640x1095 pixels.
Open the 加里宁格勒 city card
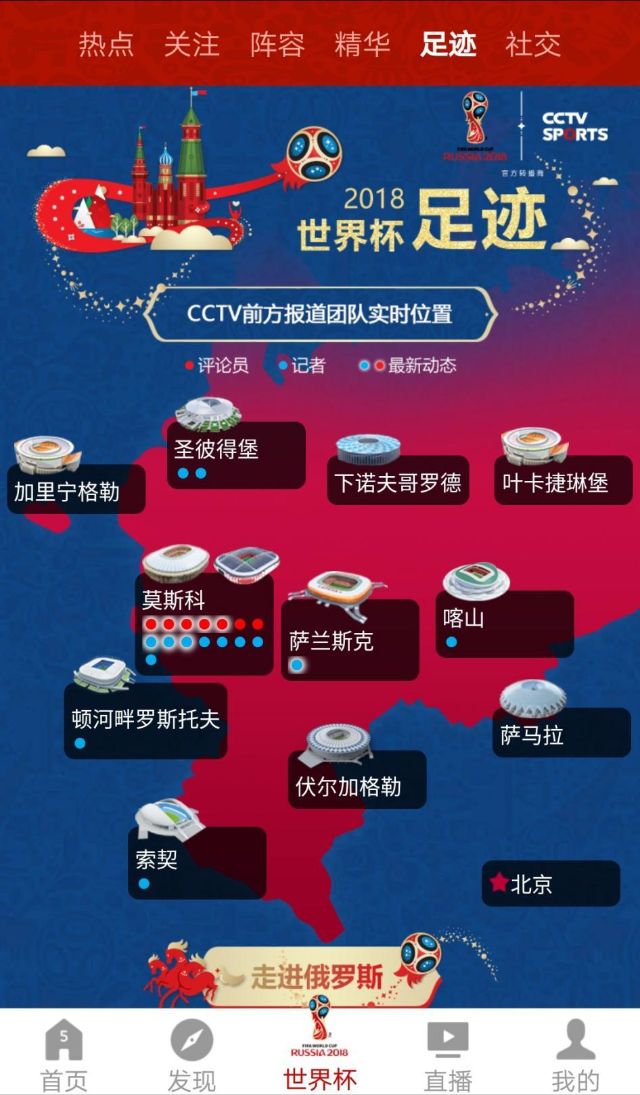76,489
